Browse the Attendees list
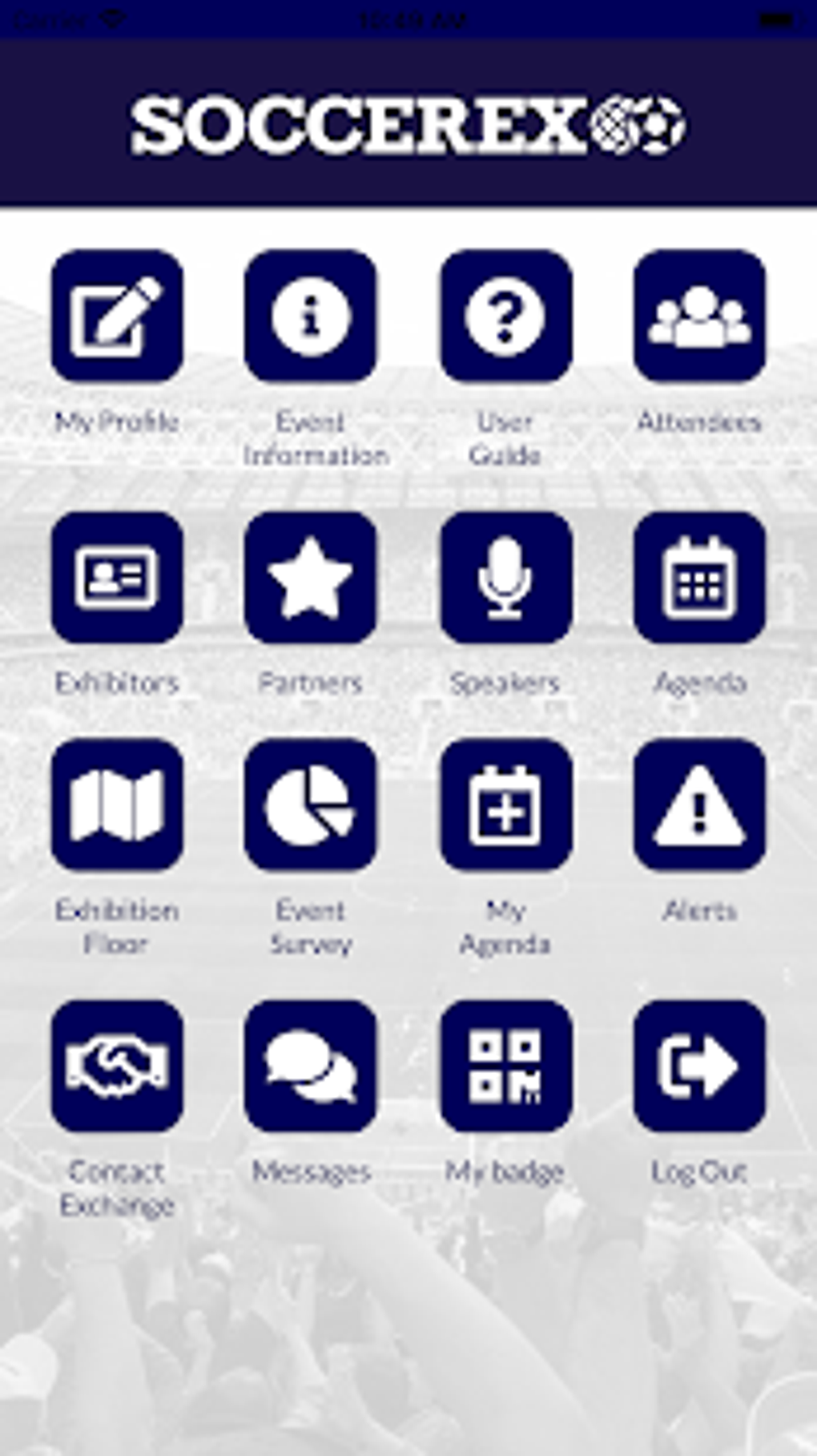The height and width of the screenshot is (1456, 817). click(699, 316)
